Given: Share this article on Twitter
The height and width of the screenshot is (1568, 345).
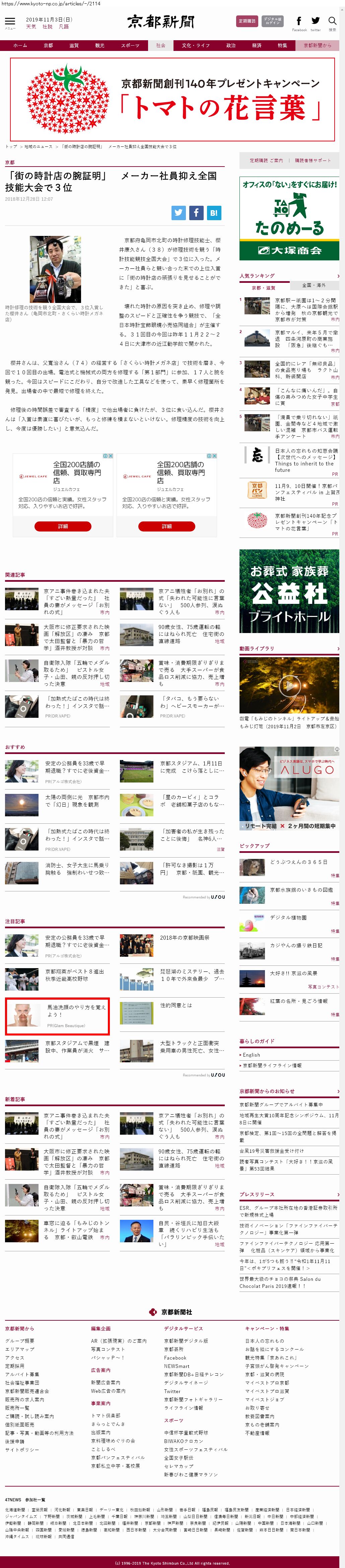Looking at the screenshot, I should 178,212.
